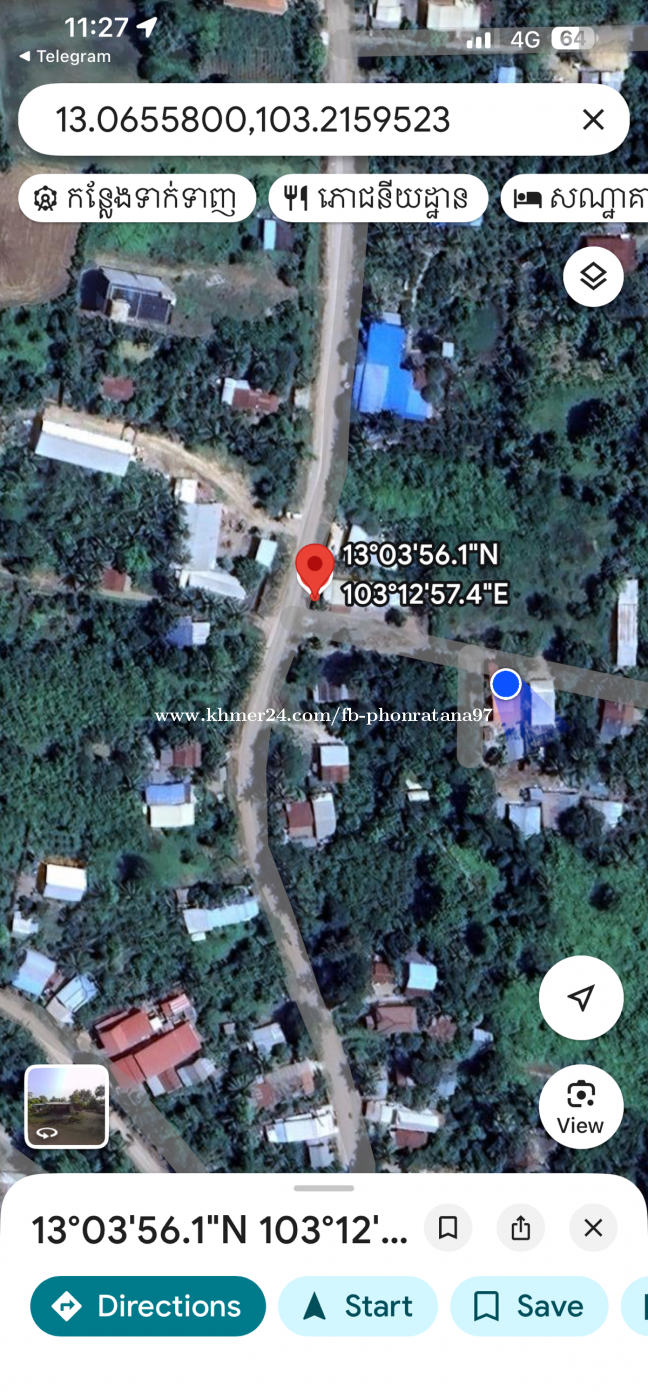Image resolution: width=648 pixels, height=1400 pixels.
Task: Share this dropped pin location
Action: (x=521, y=1228)
